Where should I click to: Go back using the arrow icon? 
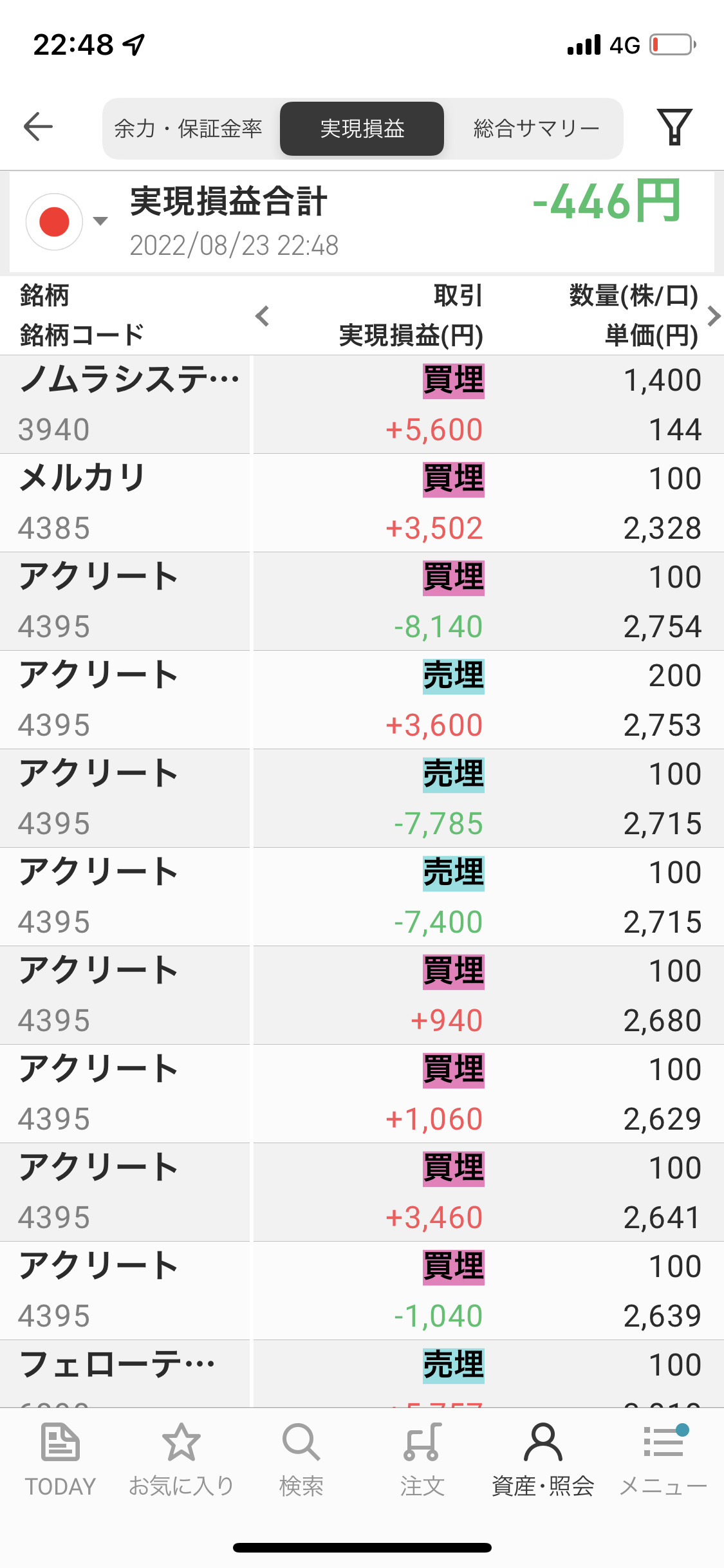38,126
